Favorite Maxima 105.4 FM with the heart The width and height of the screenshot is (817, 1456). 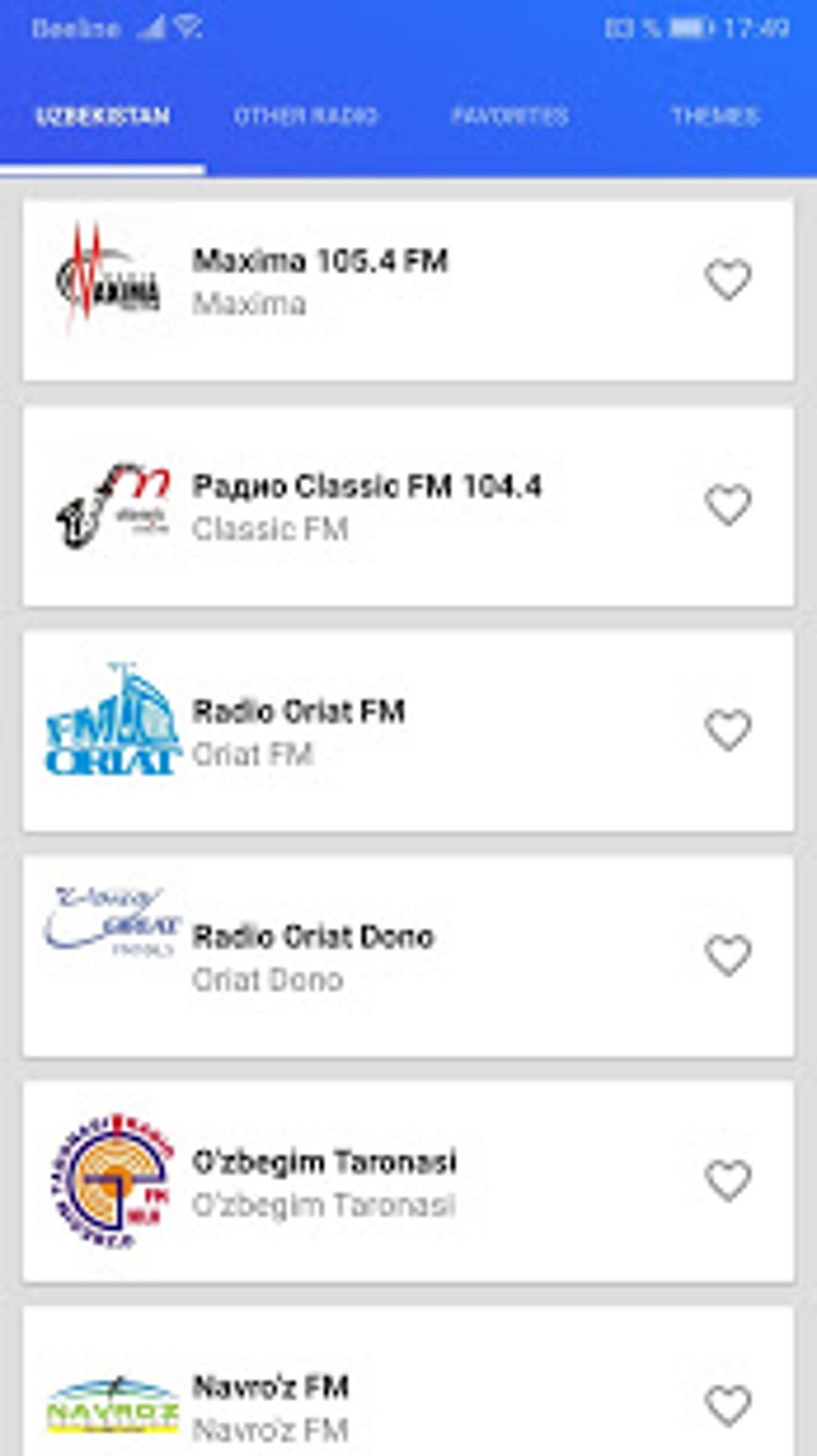click(x=728, y=280)
